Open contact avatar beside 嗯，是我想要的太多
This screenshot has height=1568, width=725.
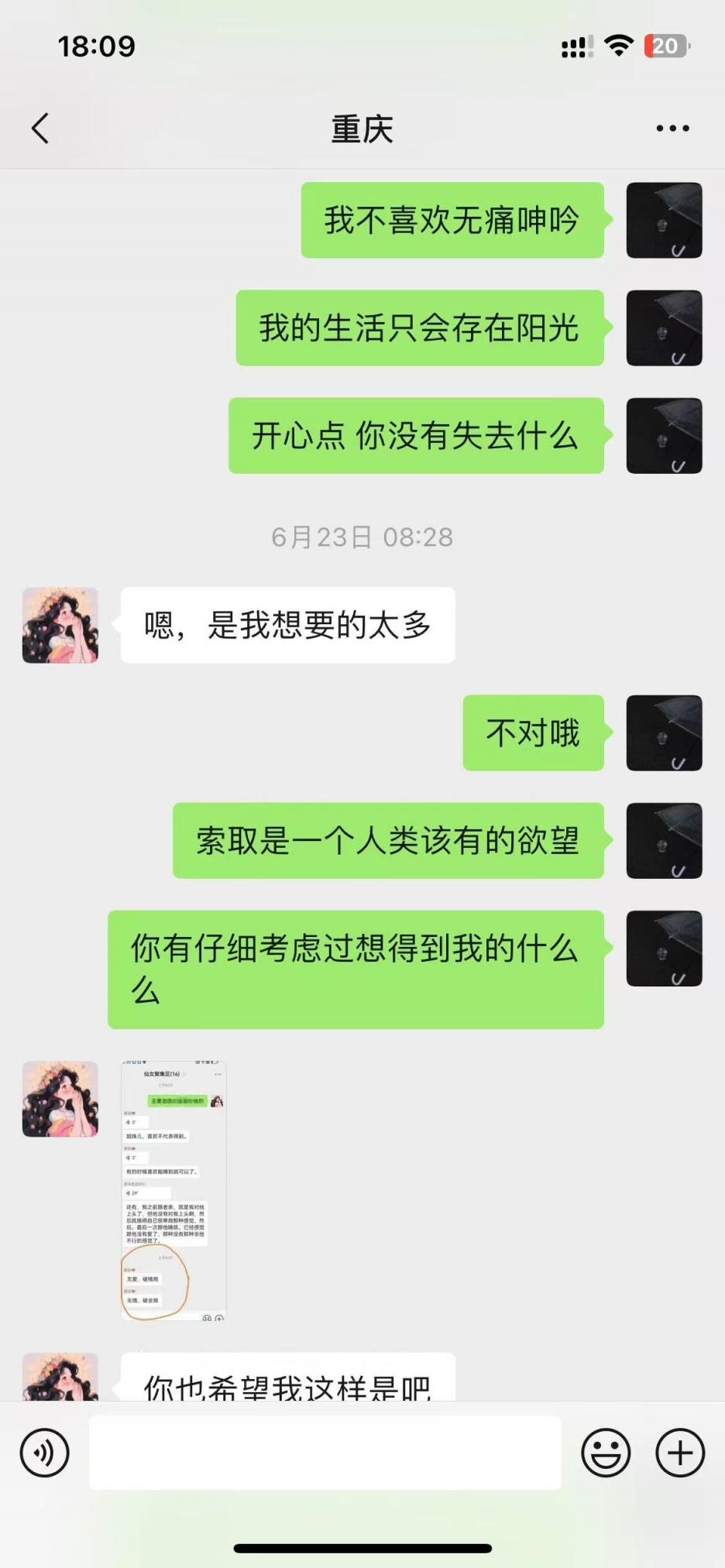(60, 625)
